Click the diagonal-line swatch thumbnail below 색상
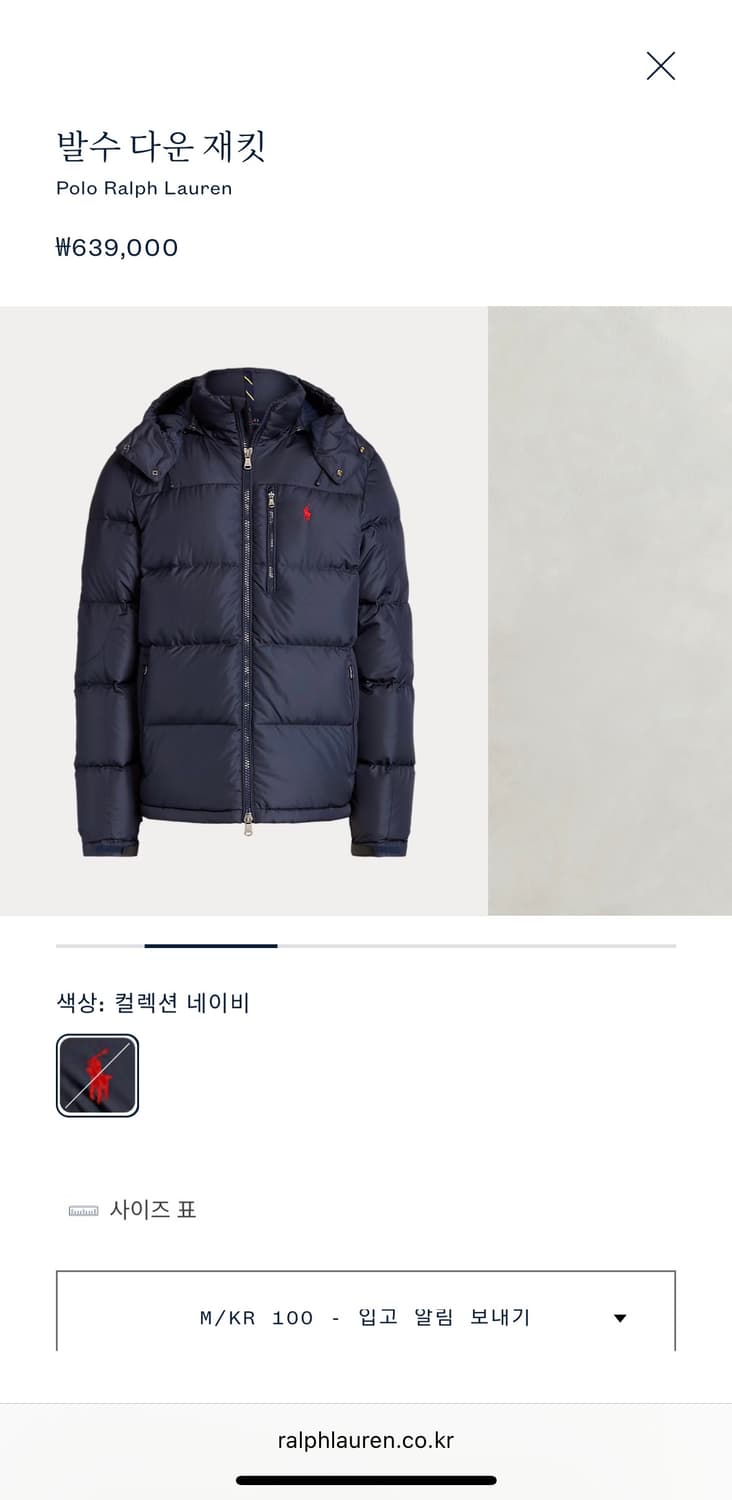Viewport: 732px width, 1500px height. point(97,1074)
